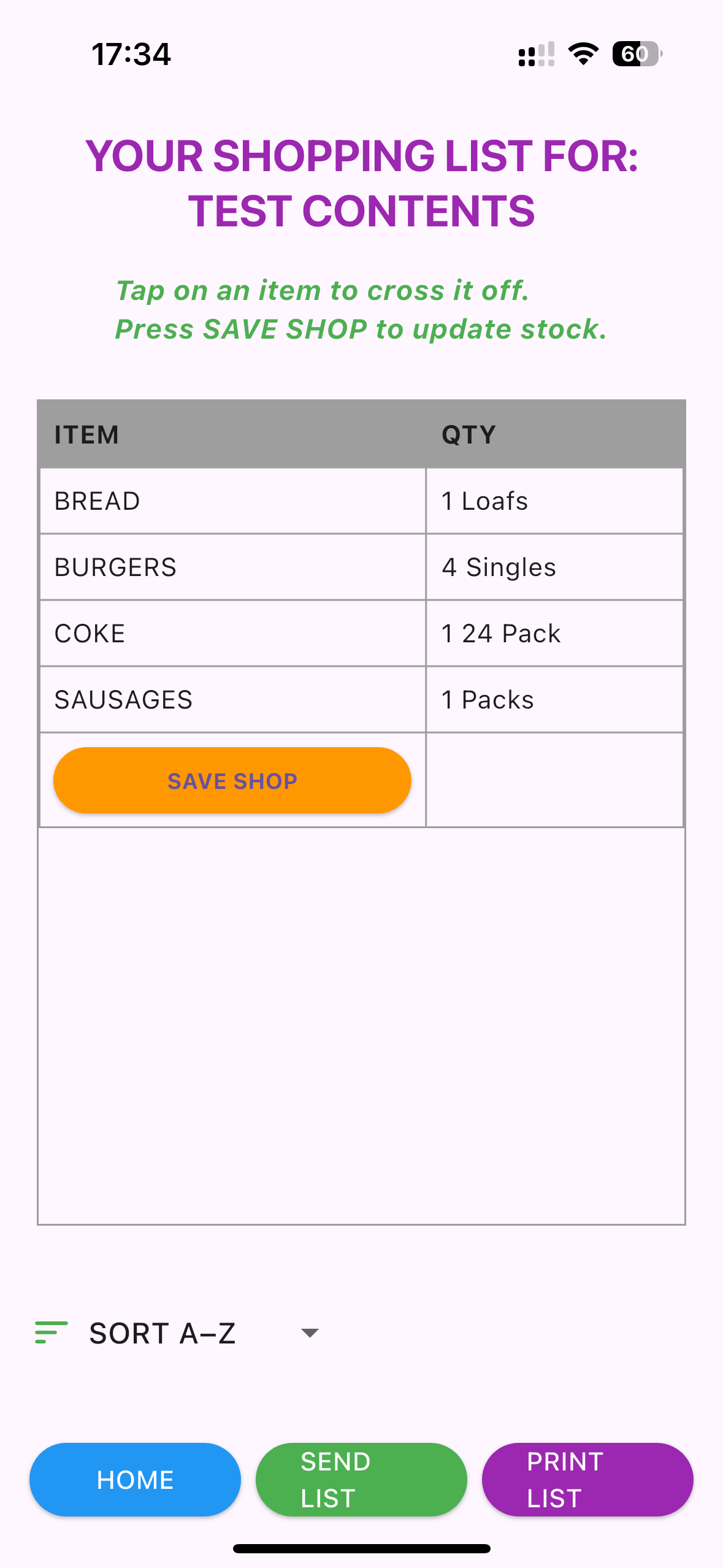This screenshot has width=723, height=1568.
Task: Click the ITEM column header
Action: click(x=86, y=434)
